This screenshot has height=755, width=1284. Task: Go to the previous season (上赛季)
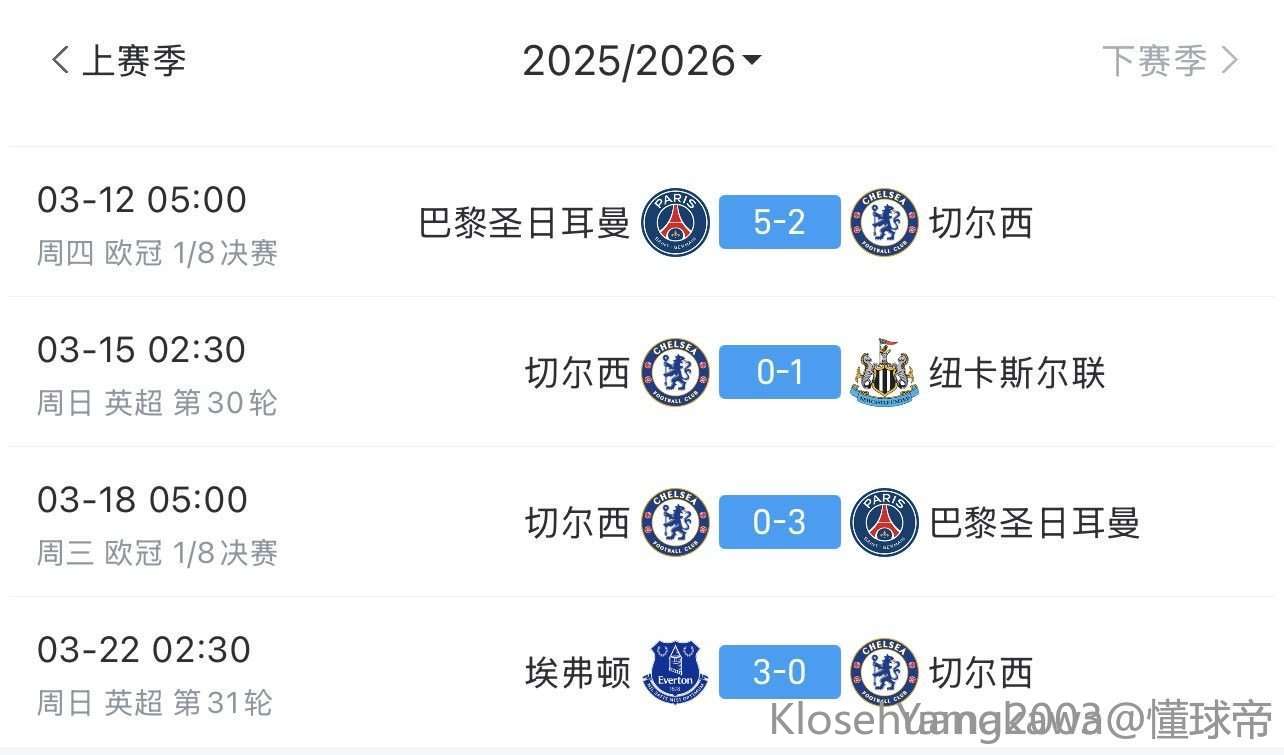click(118, 61)
